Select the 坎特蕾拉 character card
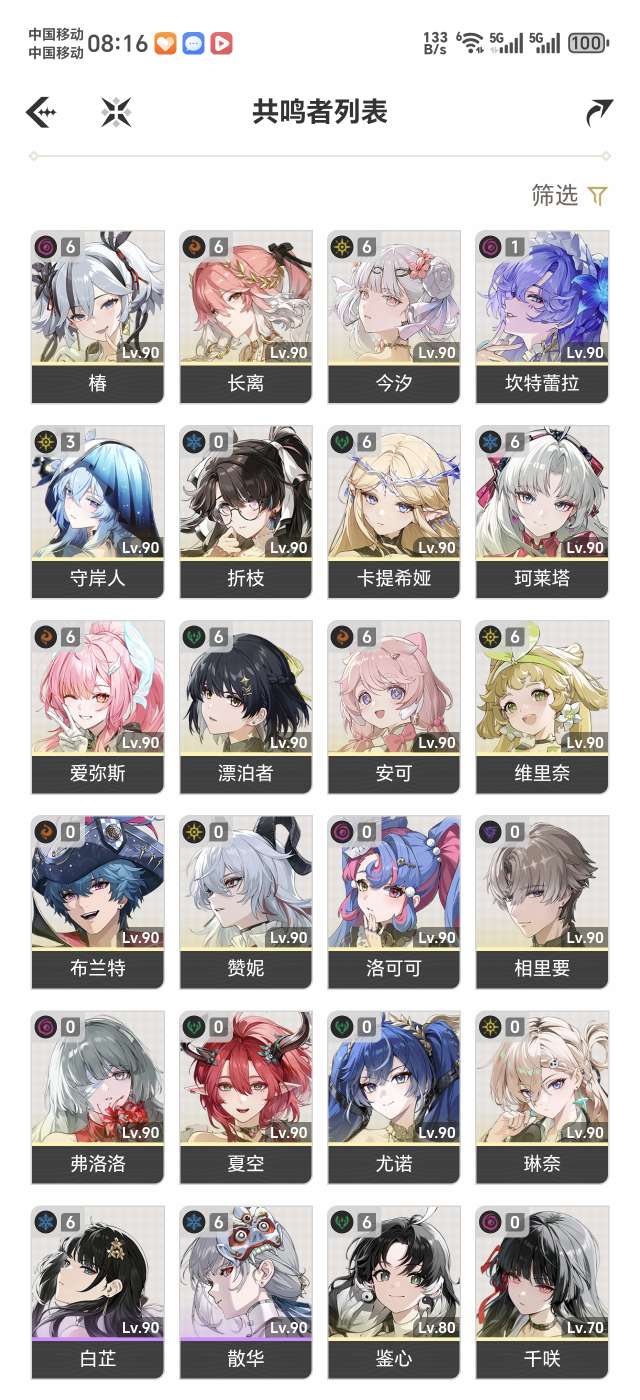 542,315
